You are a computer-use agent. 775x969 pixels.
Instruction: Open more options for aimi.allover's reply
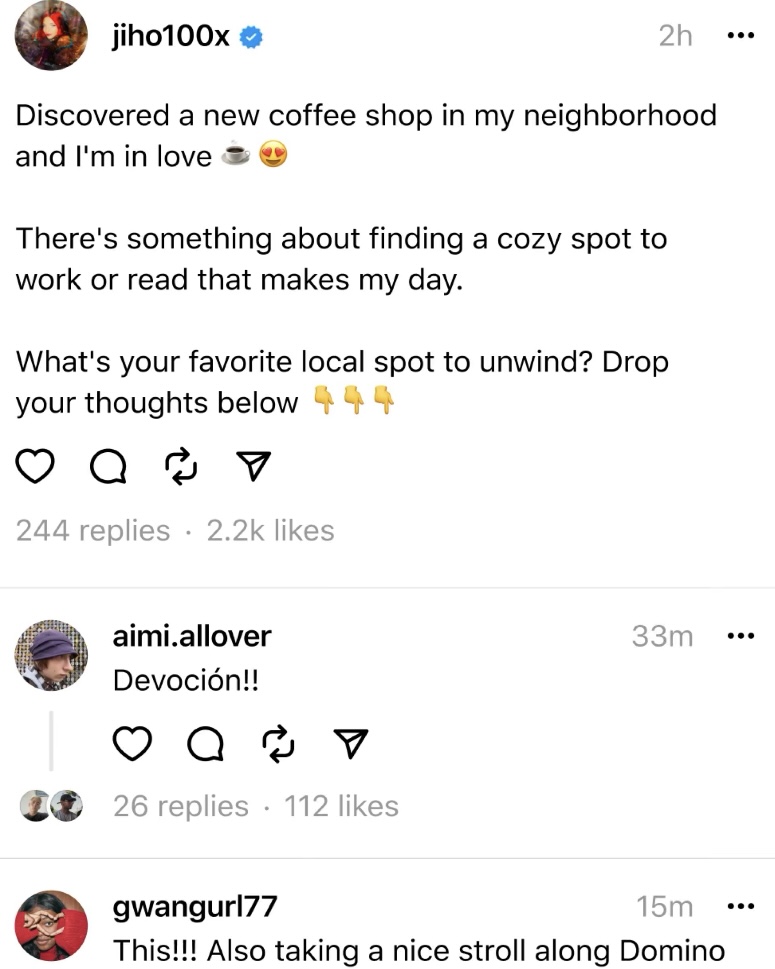coord(739,636)
